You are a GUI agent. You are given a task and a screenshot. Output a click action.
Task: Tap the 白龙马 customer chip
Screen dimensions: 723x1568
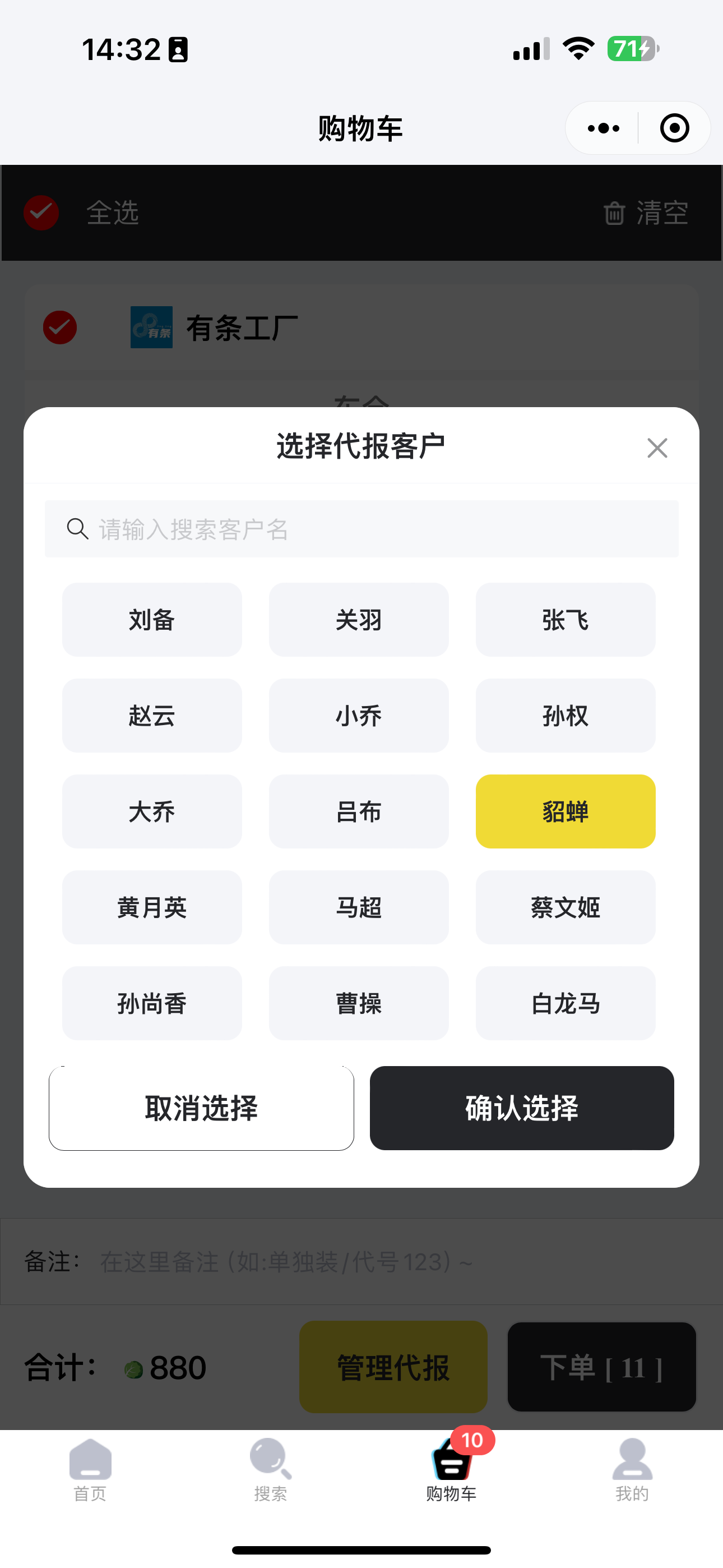[566, 1003]
